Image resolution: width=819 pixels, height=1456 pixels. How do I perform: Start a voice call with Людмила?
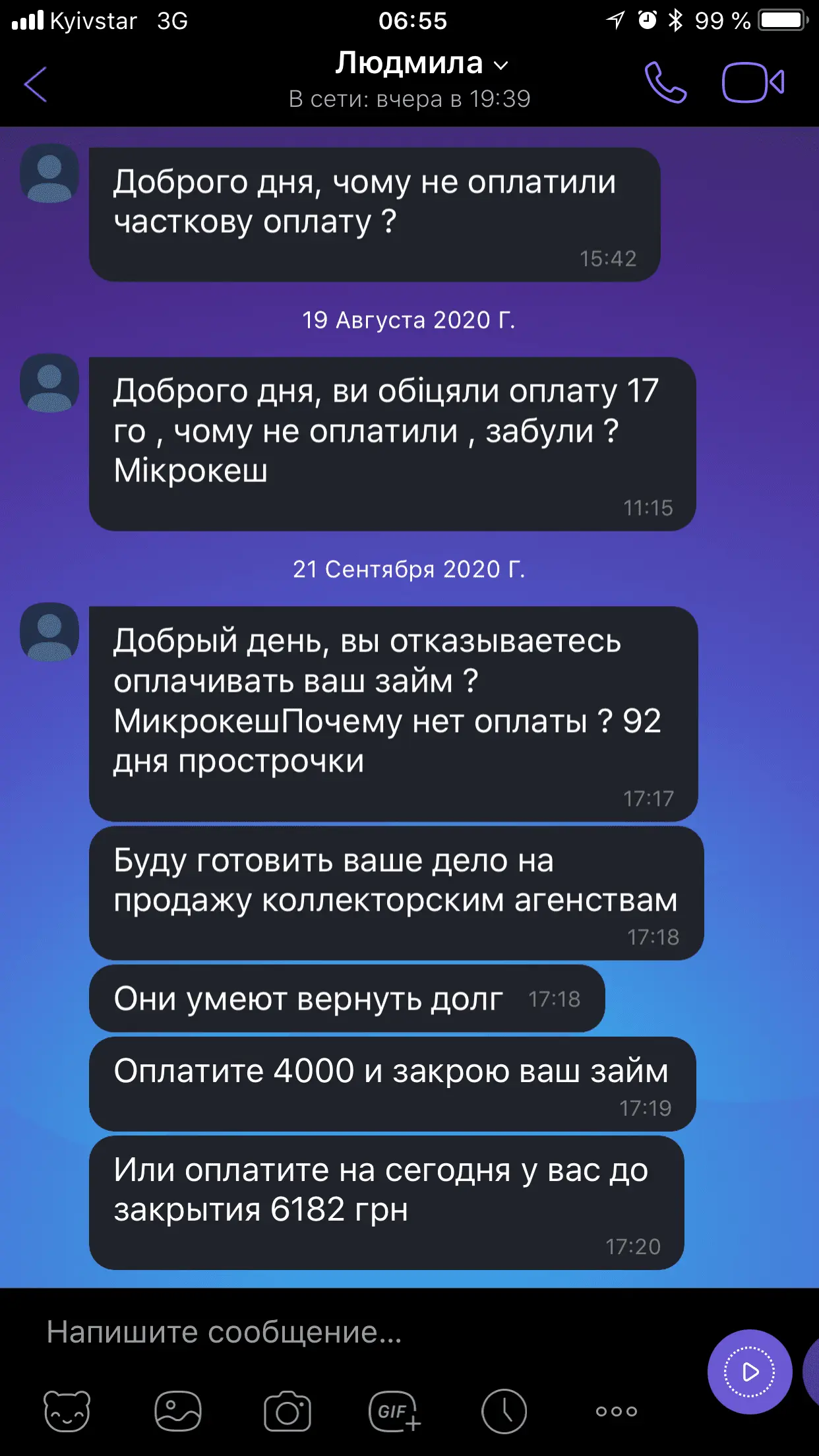tap(665, 83)
